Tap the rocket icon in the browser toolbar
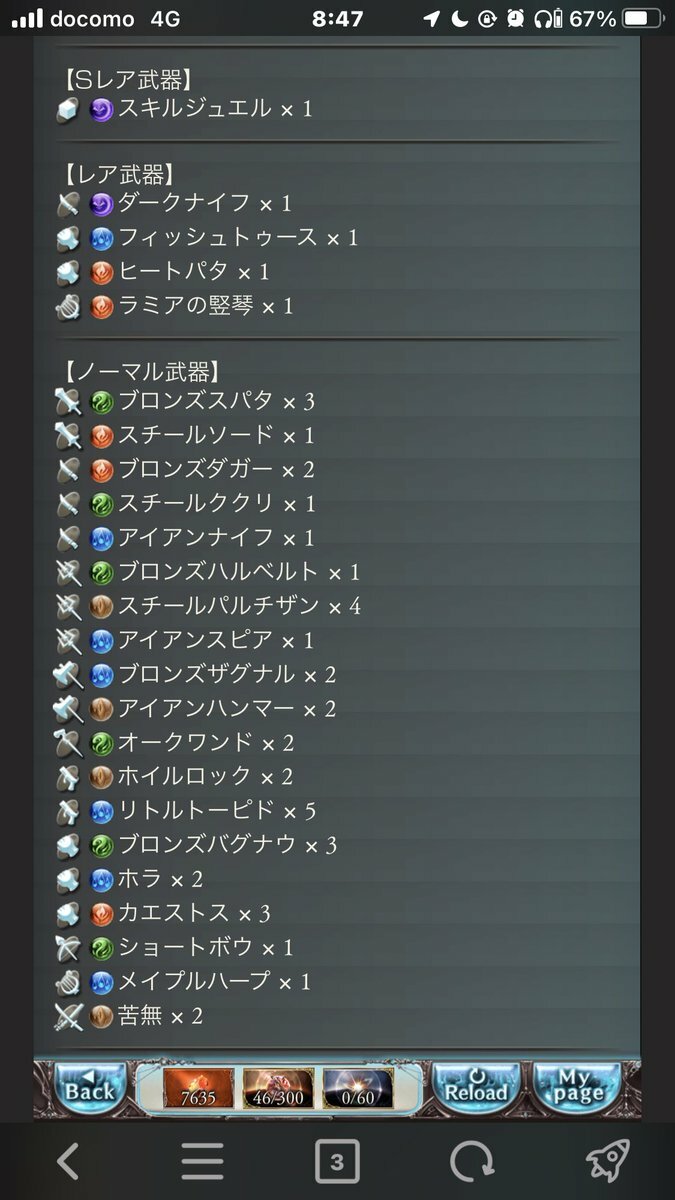This screenshot has width=675, height=1200. 607,1162
